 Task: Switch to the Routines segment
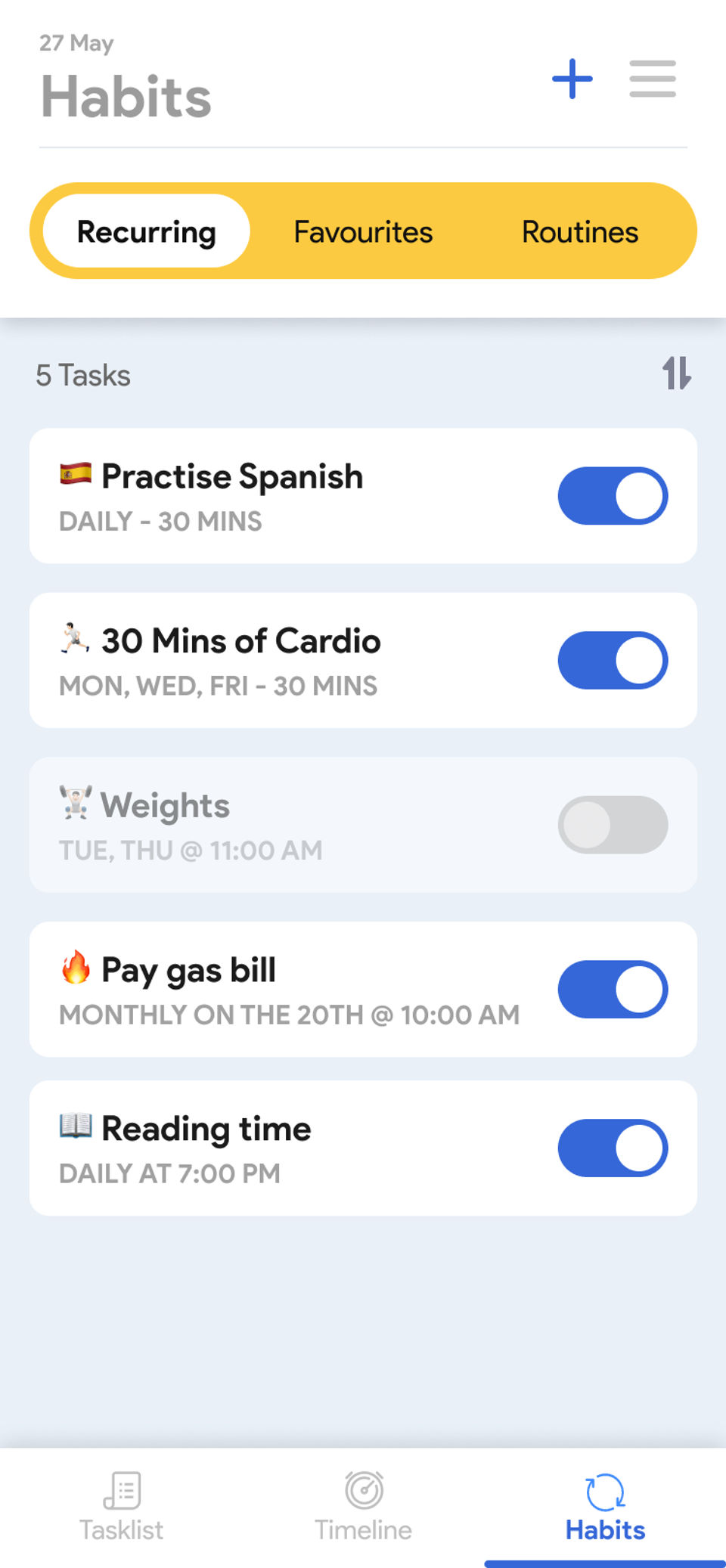tap(580, 231)
